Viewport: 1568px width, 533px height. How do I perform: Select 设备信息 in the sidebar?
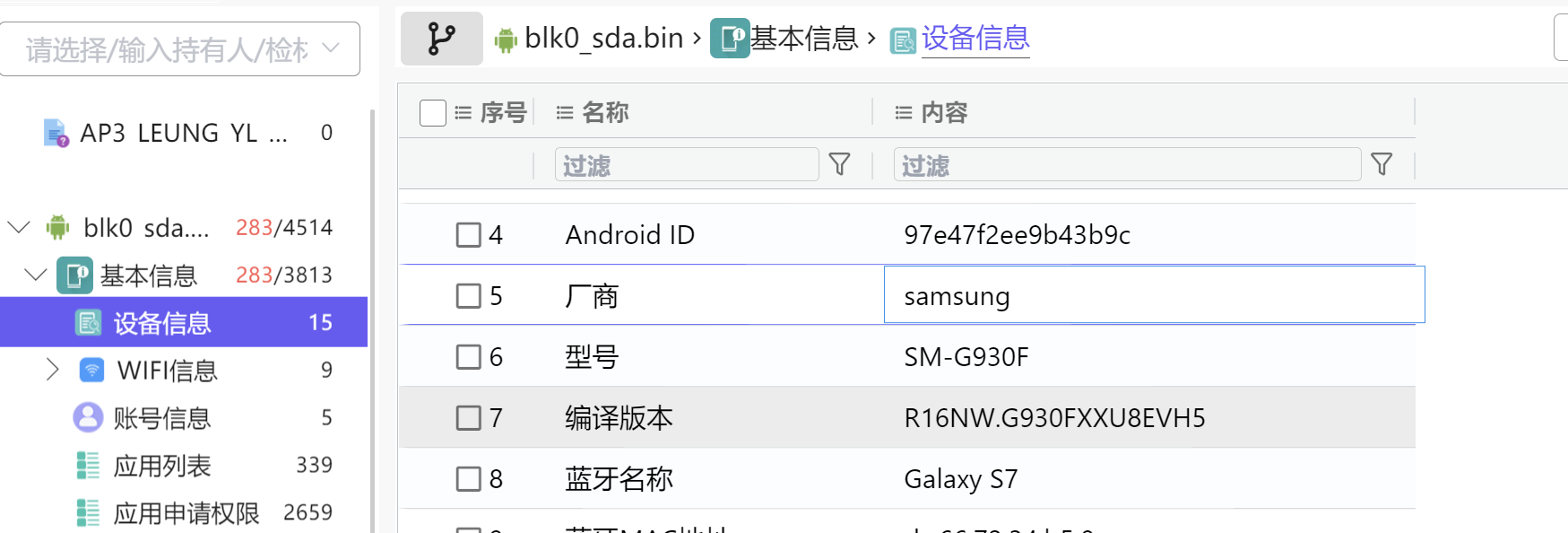click(162, 323)
